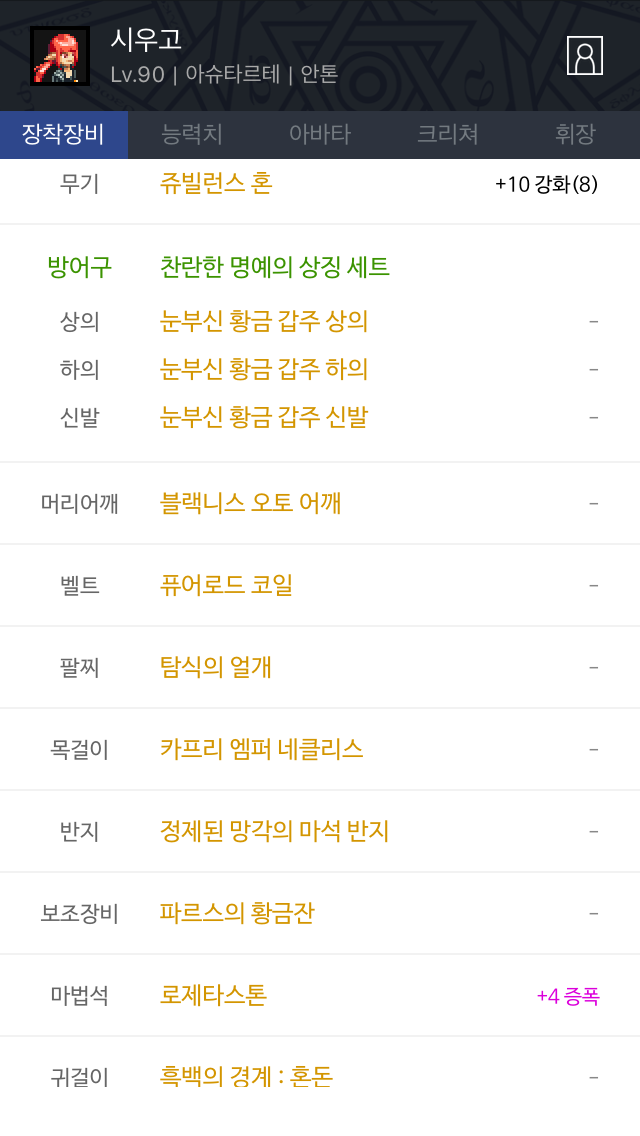
Task: Switch to the 아바타 tab
Action: point(320,134)
